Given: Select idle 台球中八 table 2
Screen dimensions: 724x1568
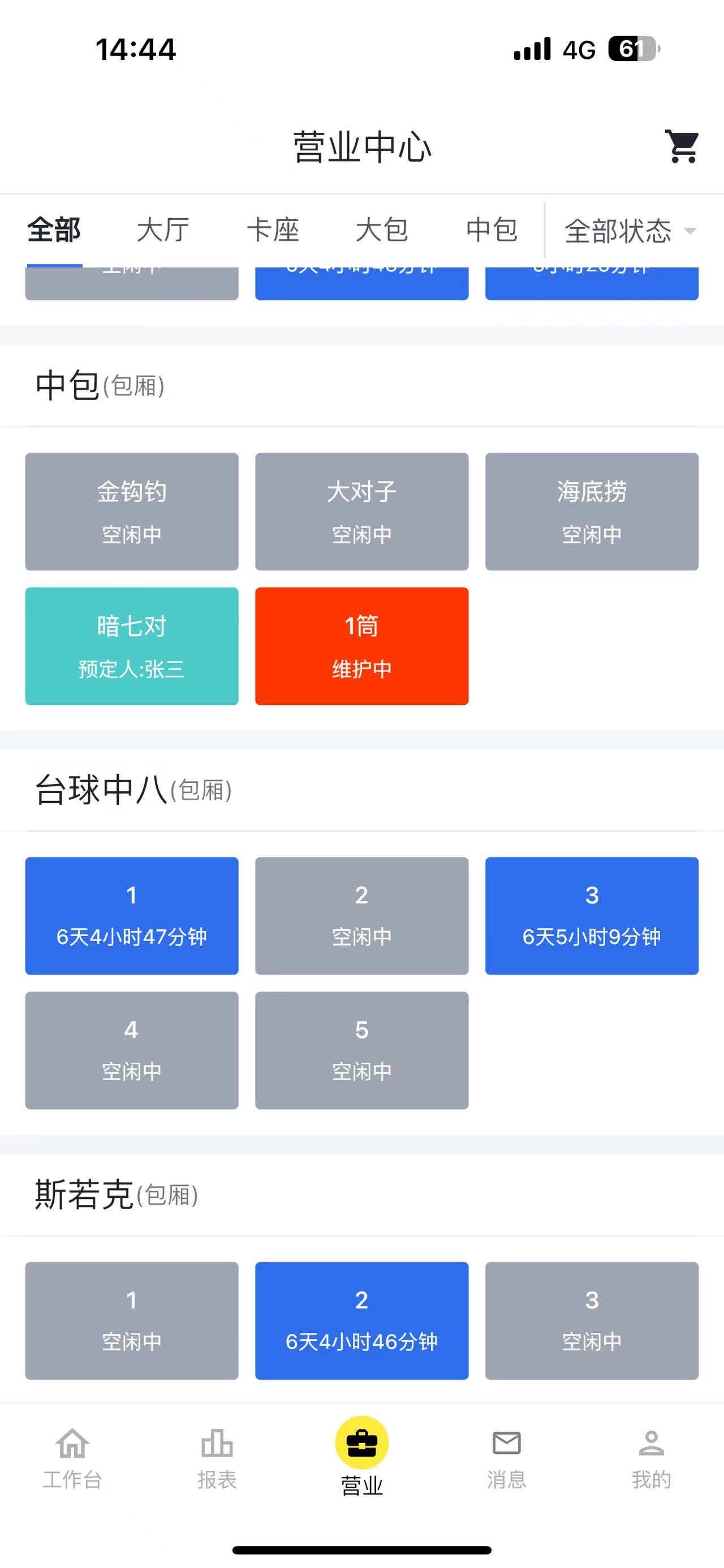Looking at the screenshot, I should pos(361,916).
